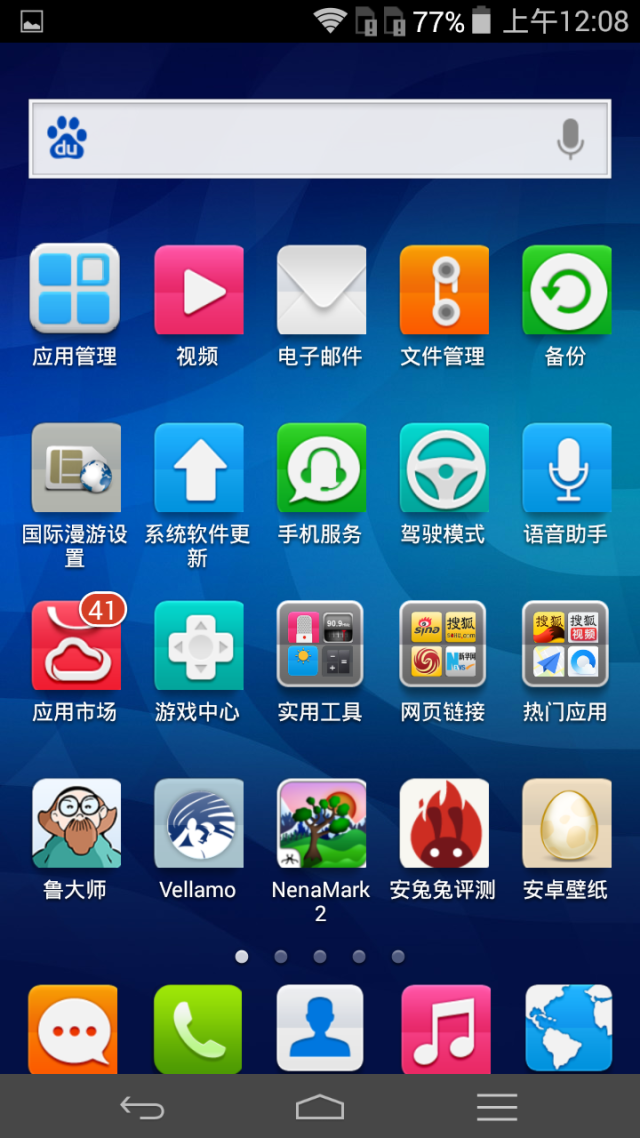Screen dimensions: 640x1138
Task: Launch the 鲁大师 app
Action: pos(75,824)
